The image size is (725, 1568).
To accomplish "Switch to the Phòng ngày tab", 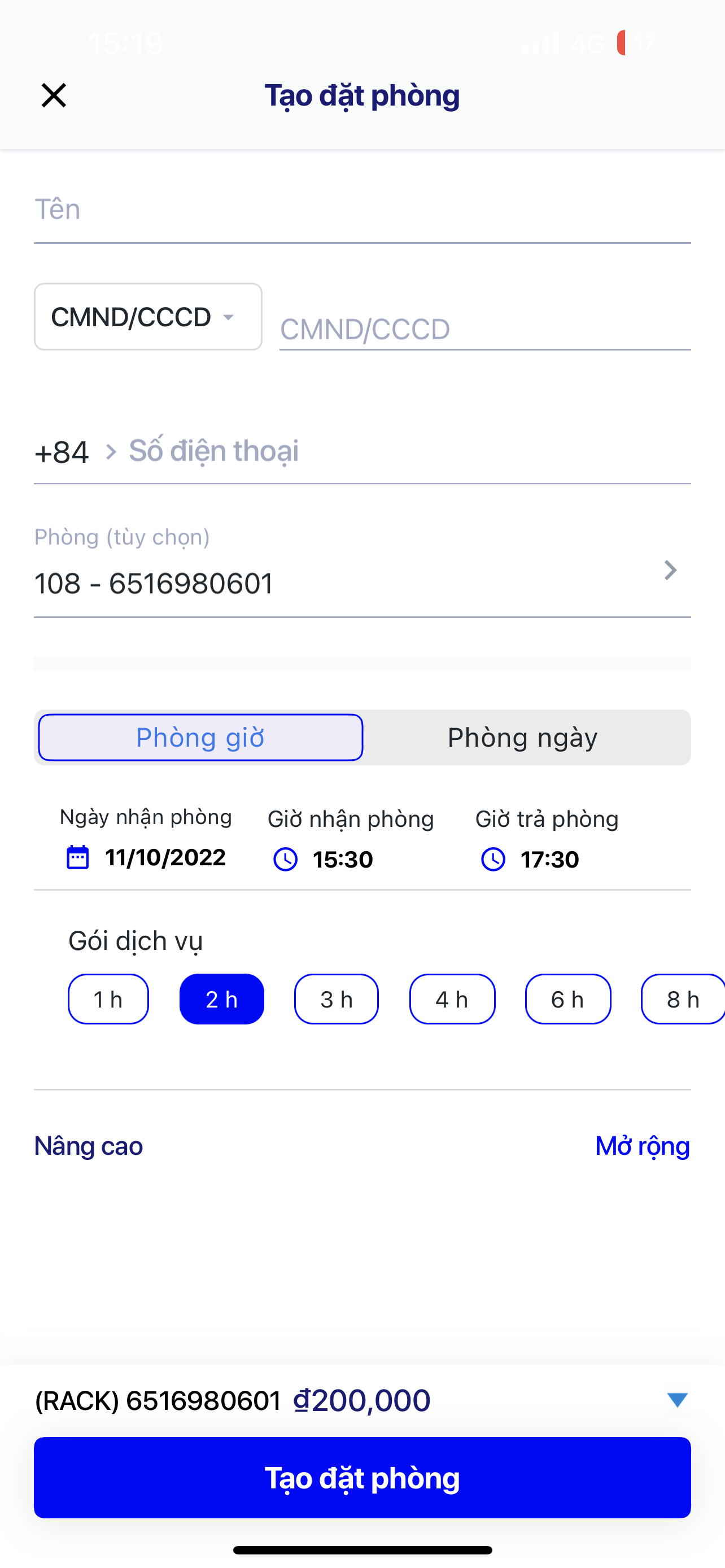I will [x=522, y=737].
